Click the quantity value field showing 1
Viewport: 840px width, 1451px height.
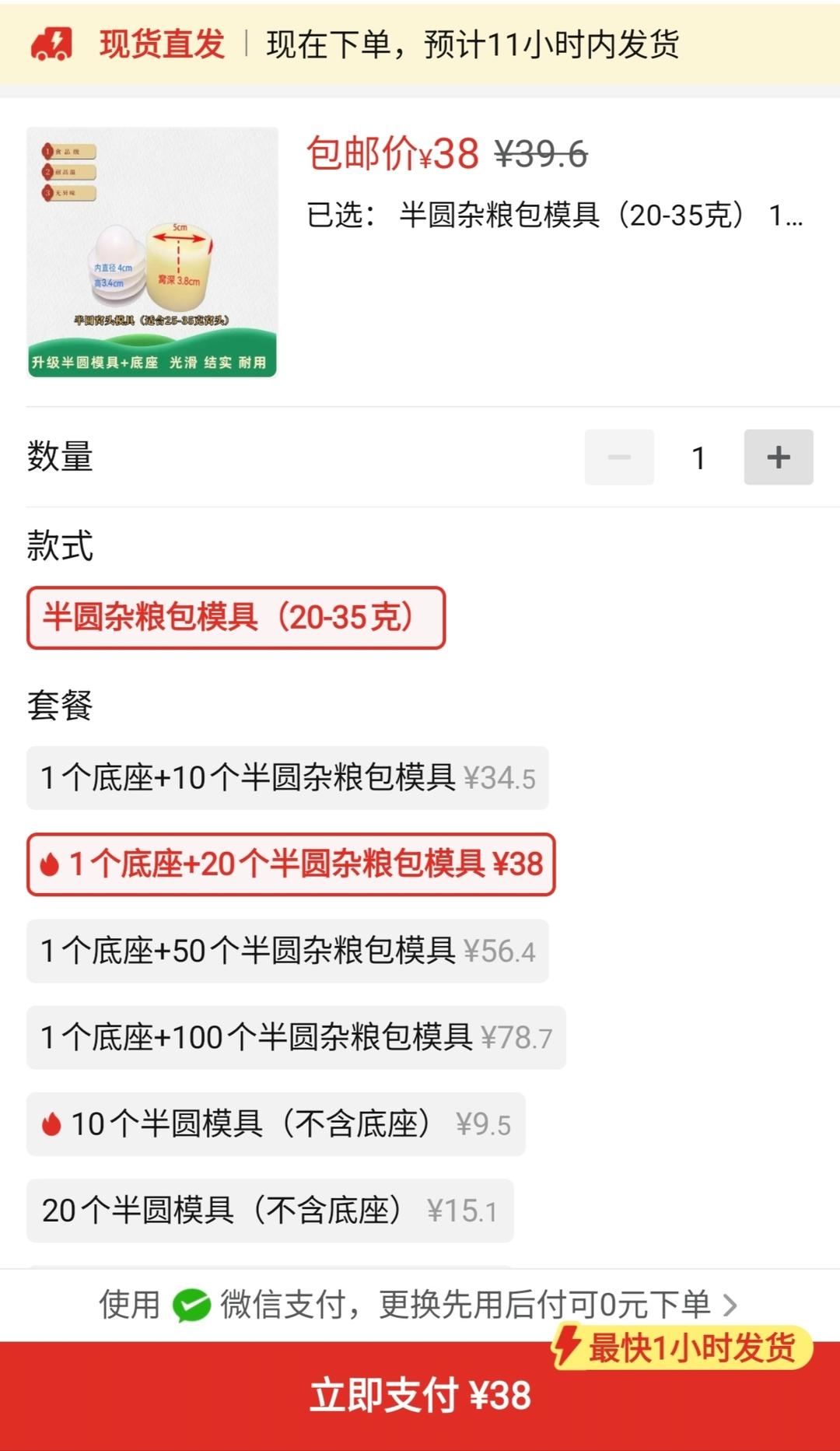[699, 458]
